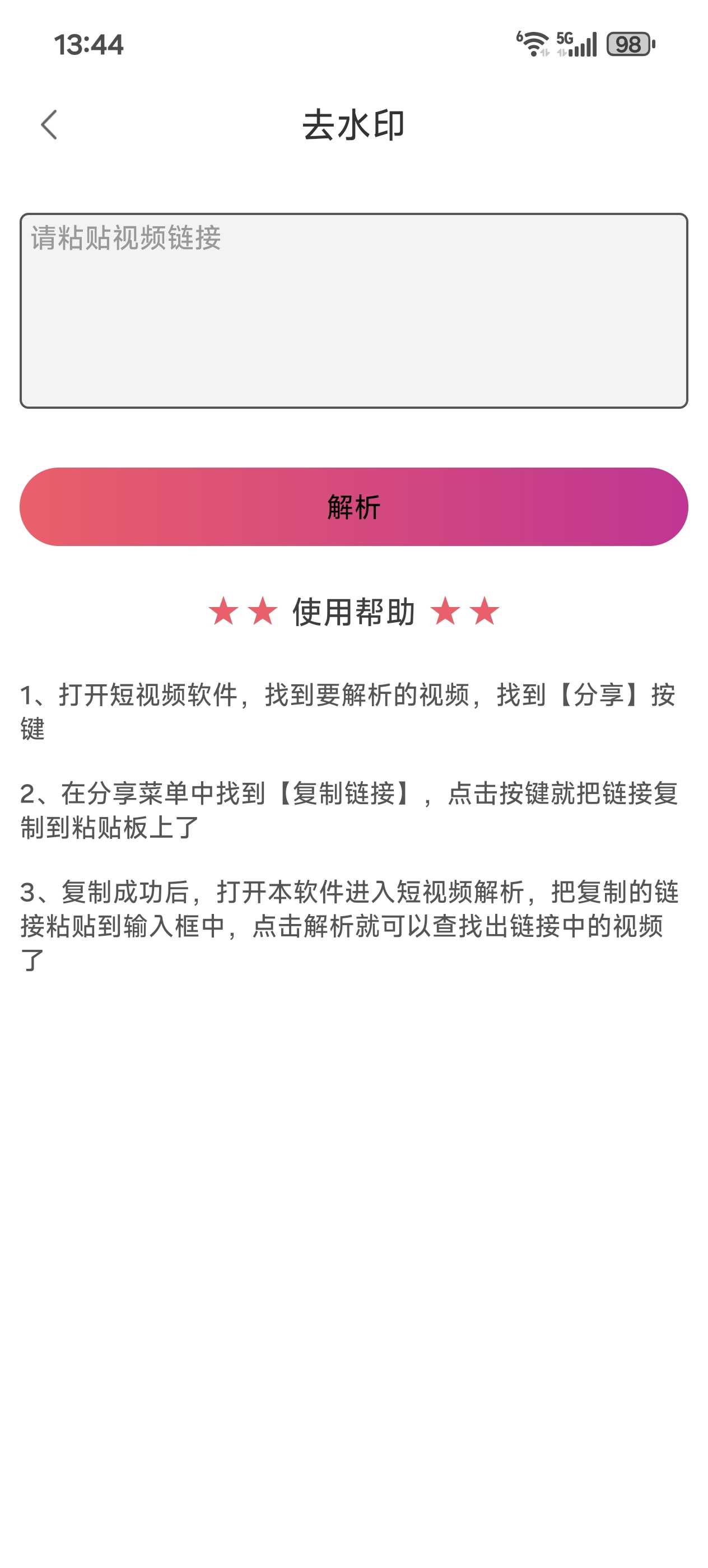Focus the video link paste field
This screenshot has width=708, height=1568.
(x=353, y=310)
